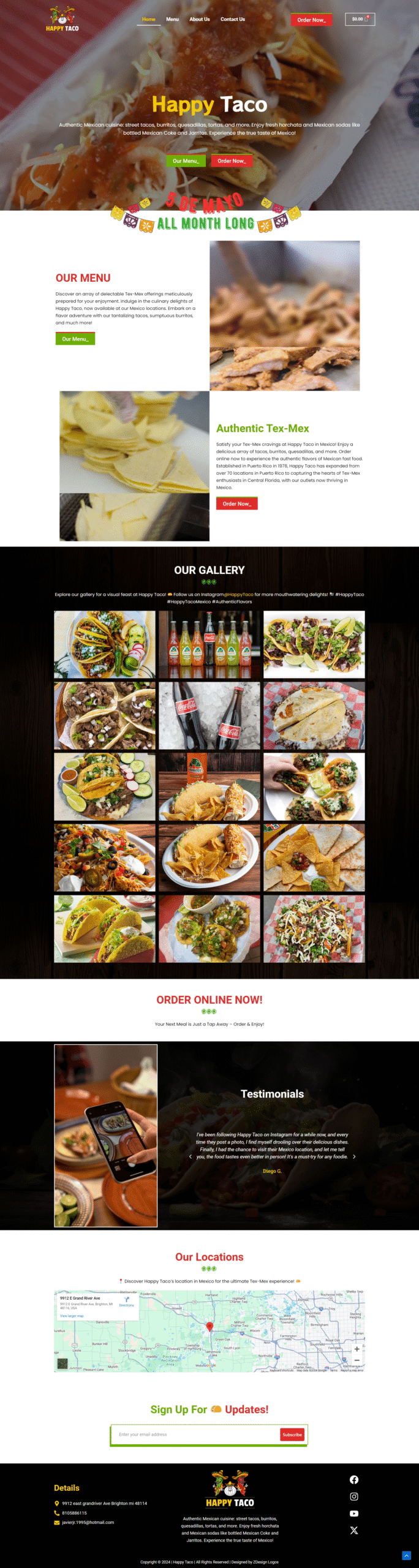
Task: Tap the Subscribe button
Action: (x=292, y=1434)
